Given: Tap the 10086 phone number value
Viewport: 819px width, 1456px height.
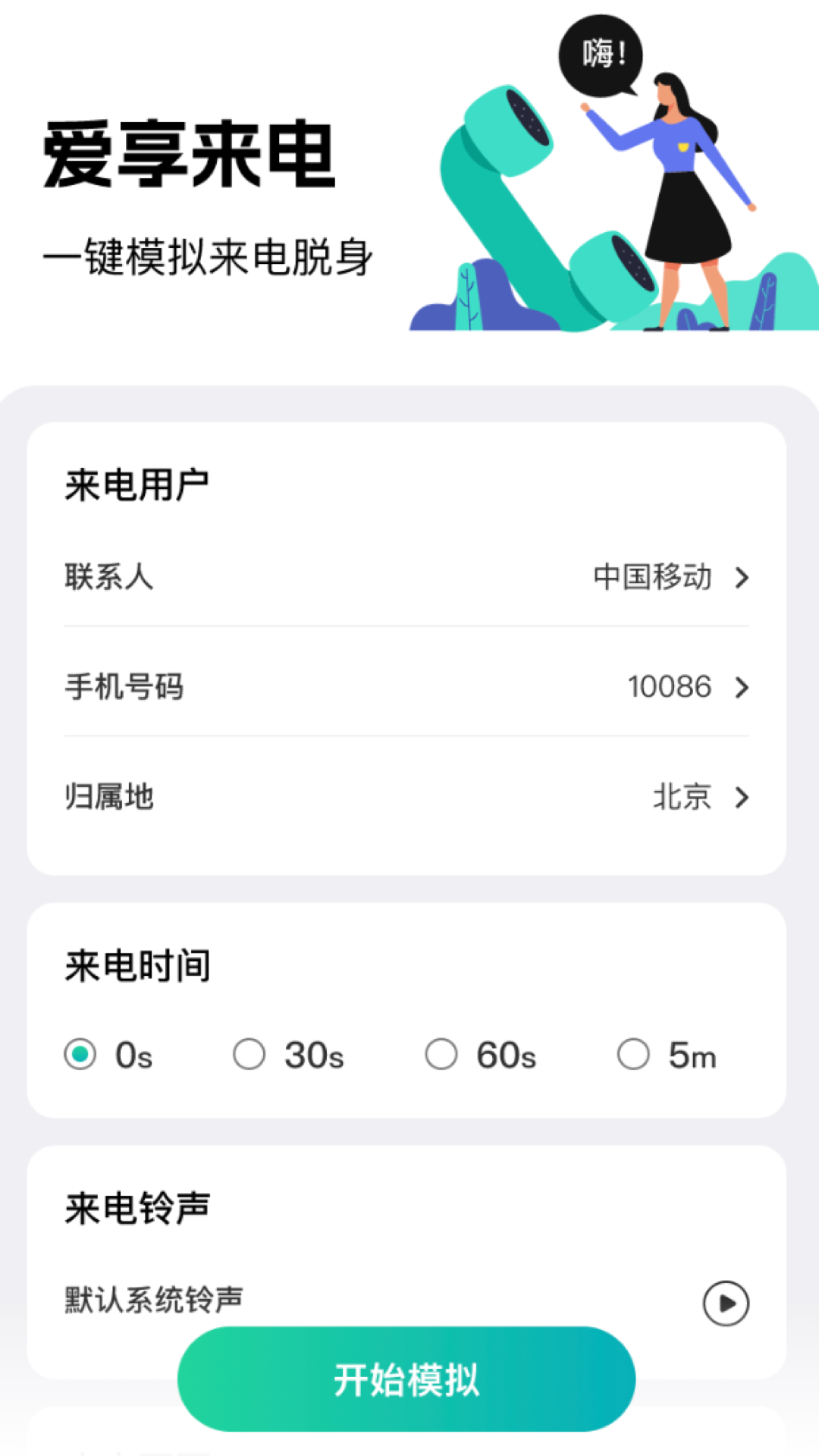Looking at the screenshot, I should pyautogui.click(x=670, y=687).
